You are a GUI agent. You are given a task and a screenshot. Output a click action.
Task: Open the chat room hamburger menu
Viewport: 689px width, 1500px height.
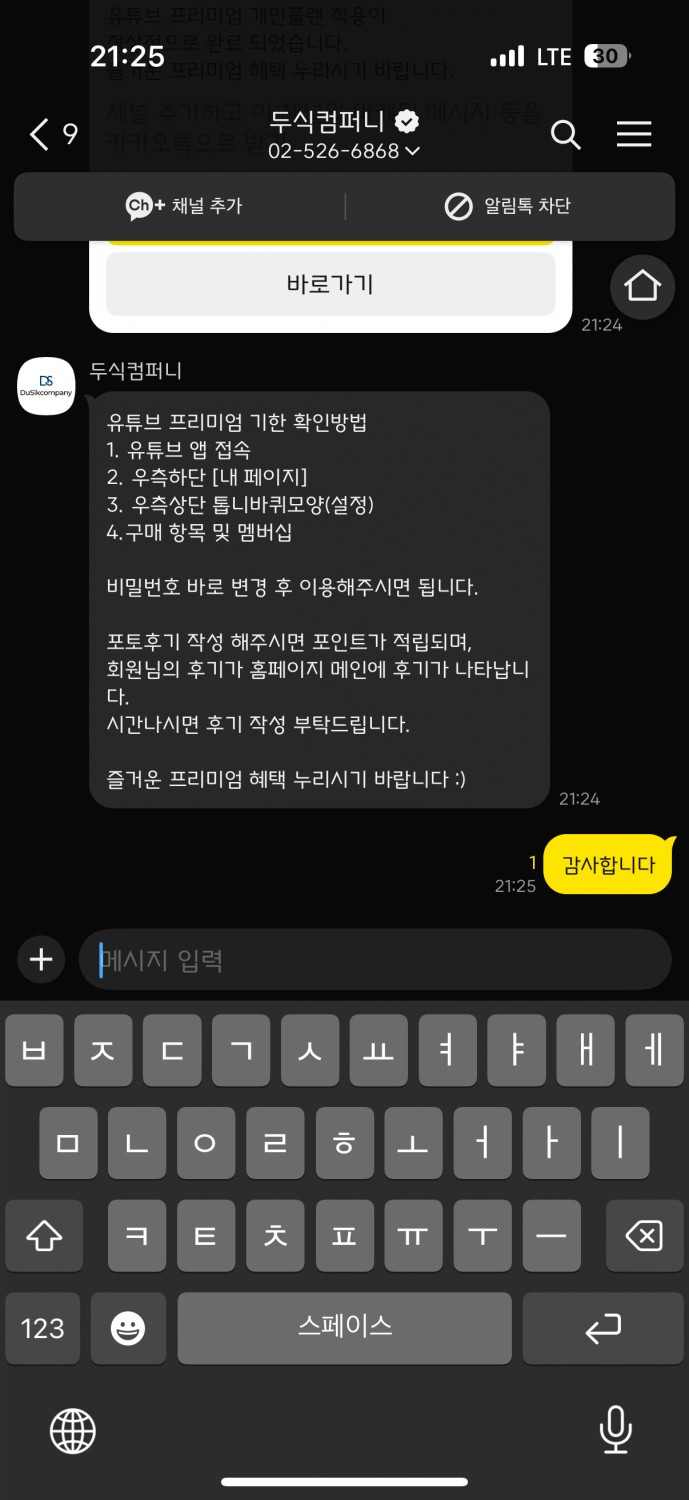tap(634, 135)
